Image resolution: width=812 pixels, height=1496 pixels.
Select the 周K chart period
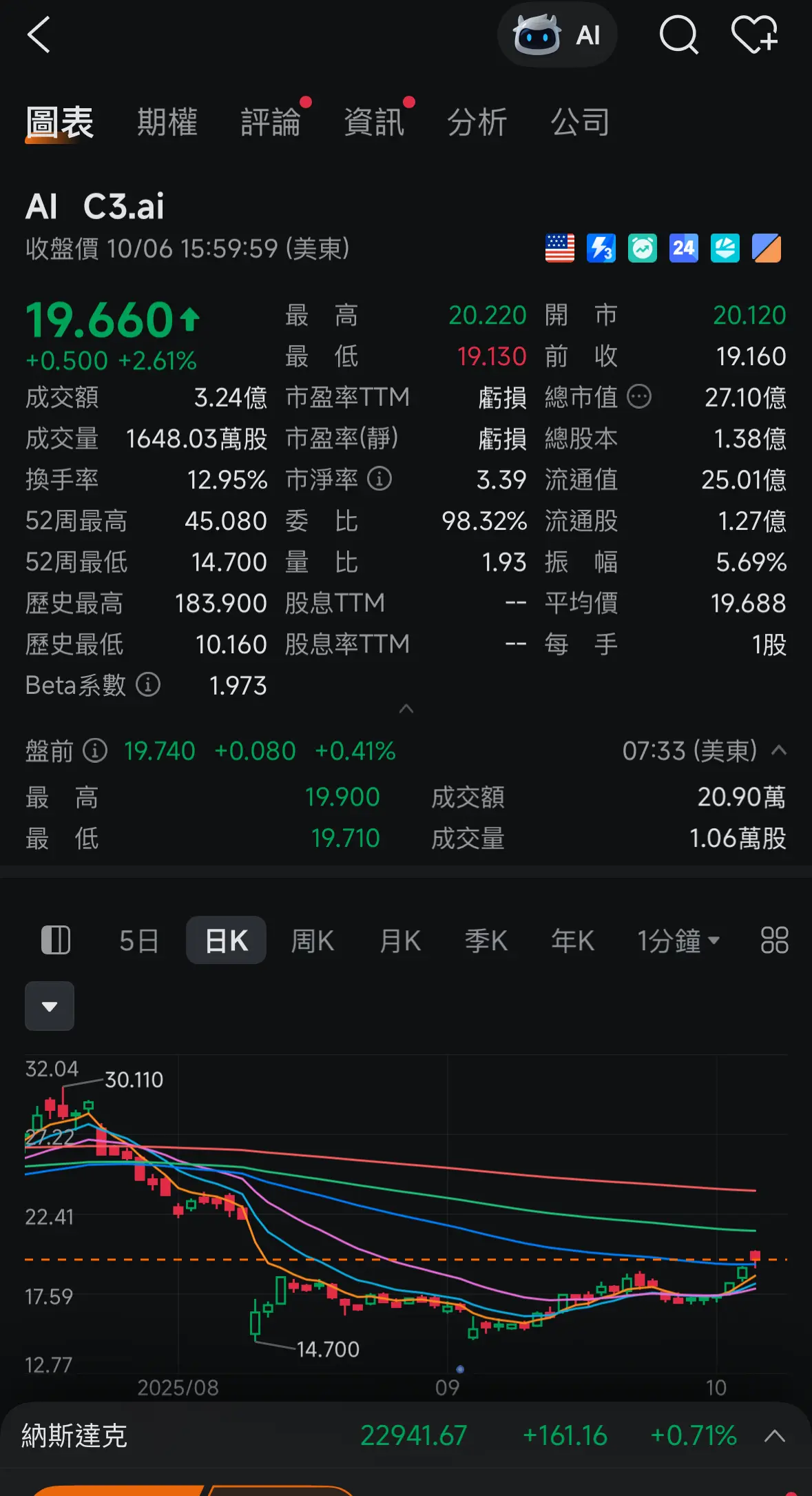coord(312,940)
